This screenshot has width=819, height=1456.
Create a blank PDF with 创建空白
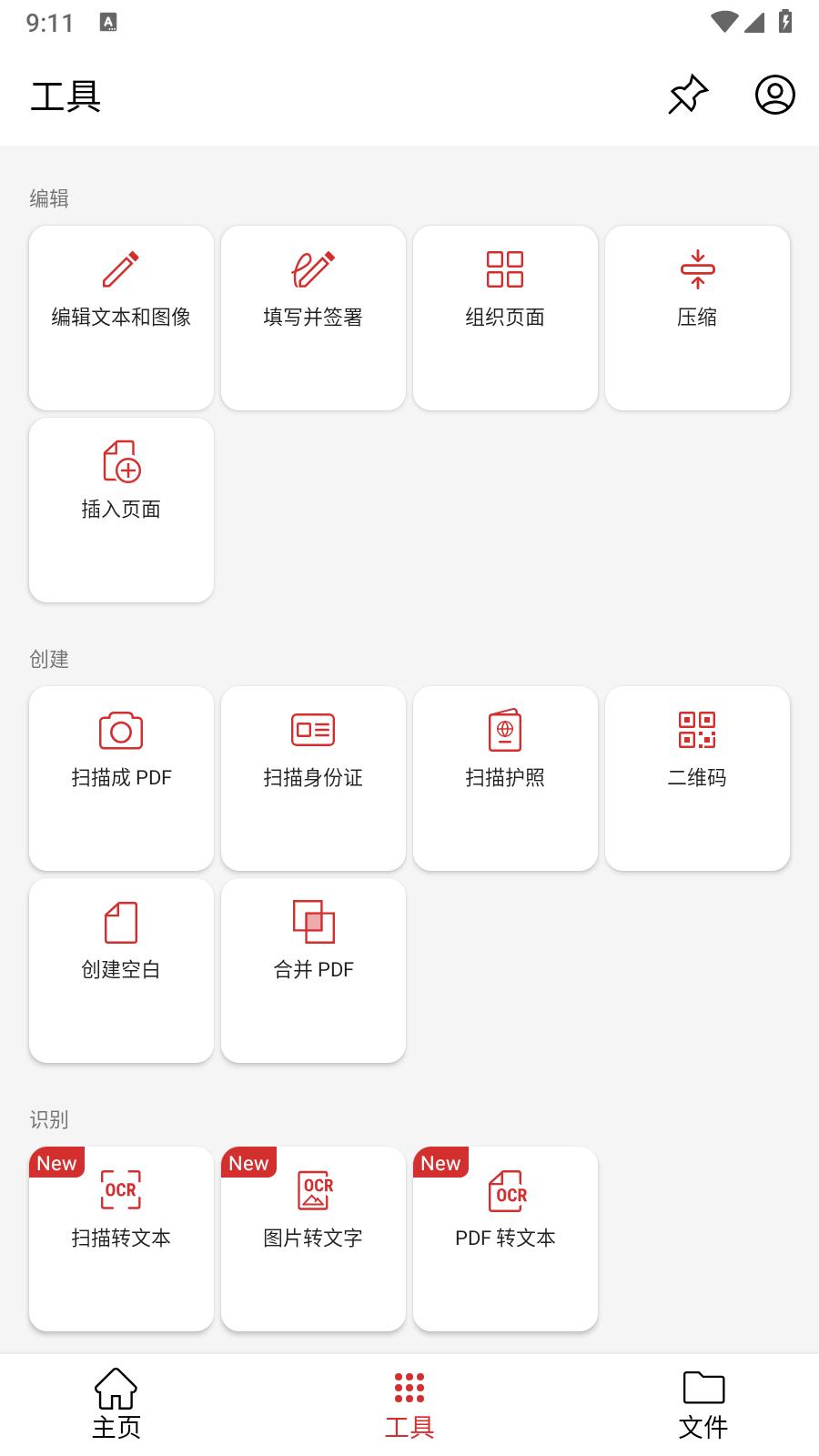tap(121, 970)
